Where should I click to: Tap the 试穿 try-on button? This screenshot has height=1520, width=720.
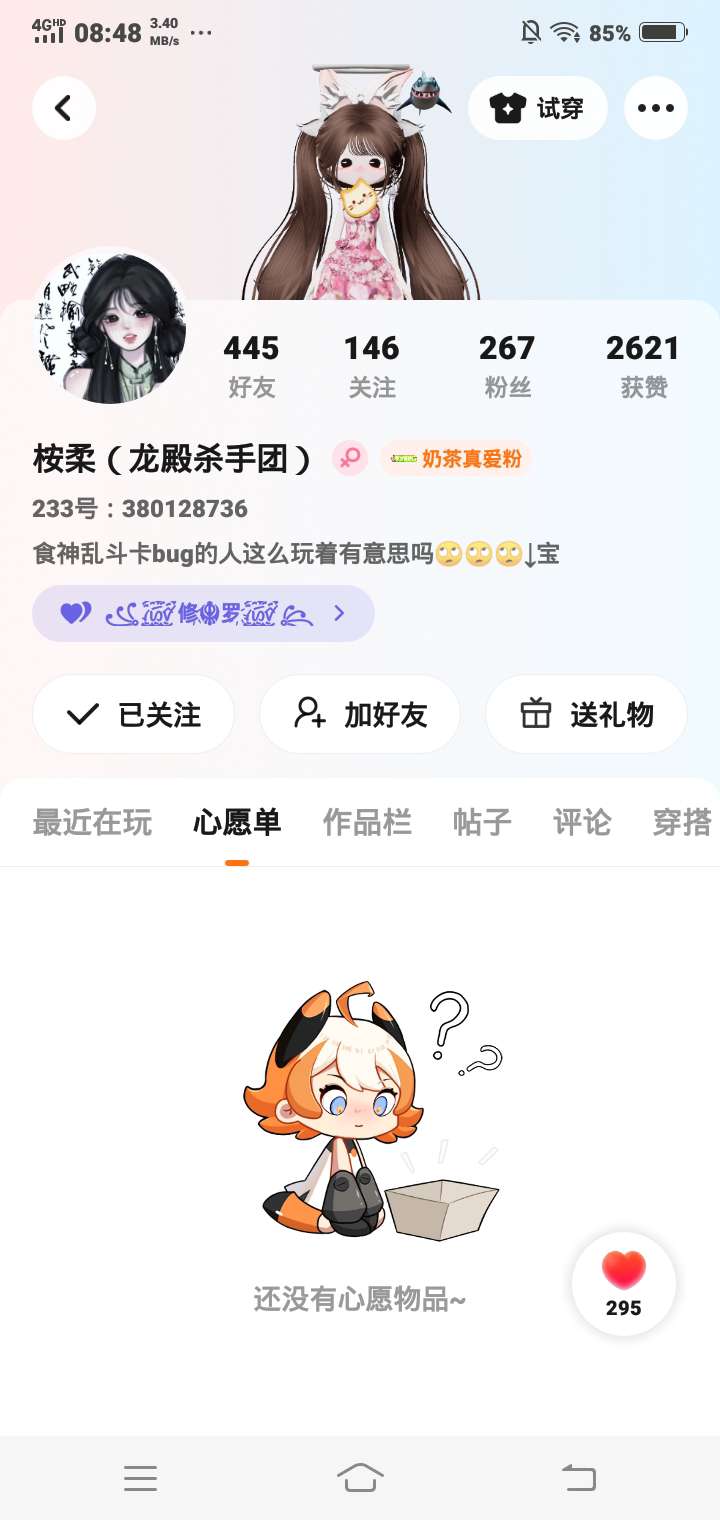coord(538,108)
